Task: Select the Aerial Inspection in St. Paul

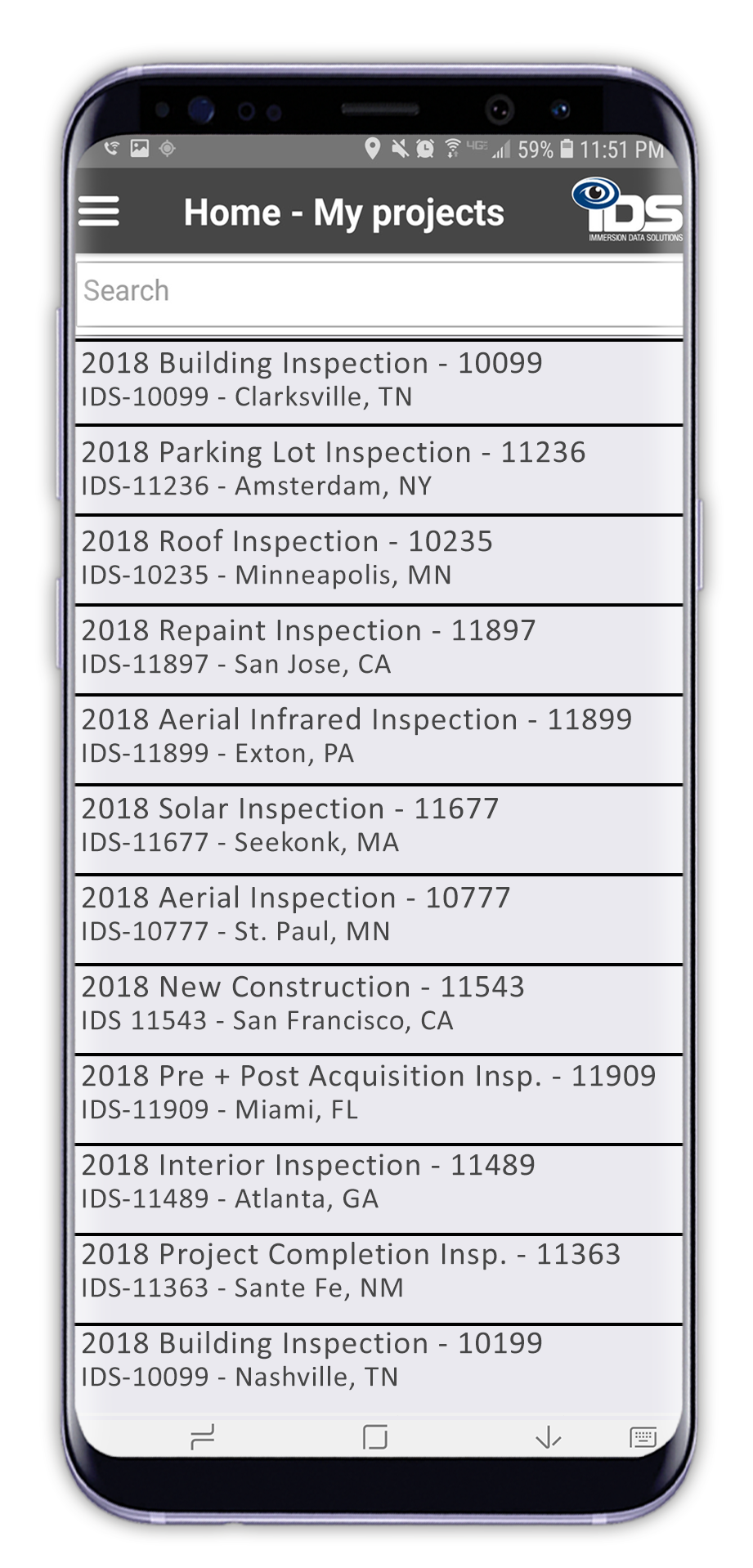Action: click(x=379, y=915)
